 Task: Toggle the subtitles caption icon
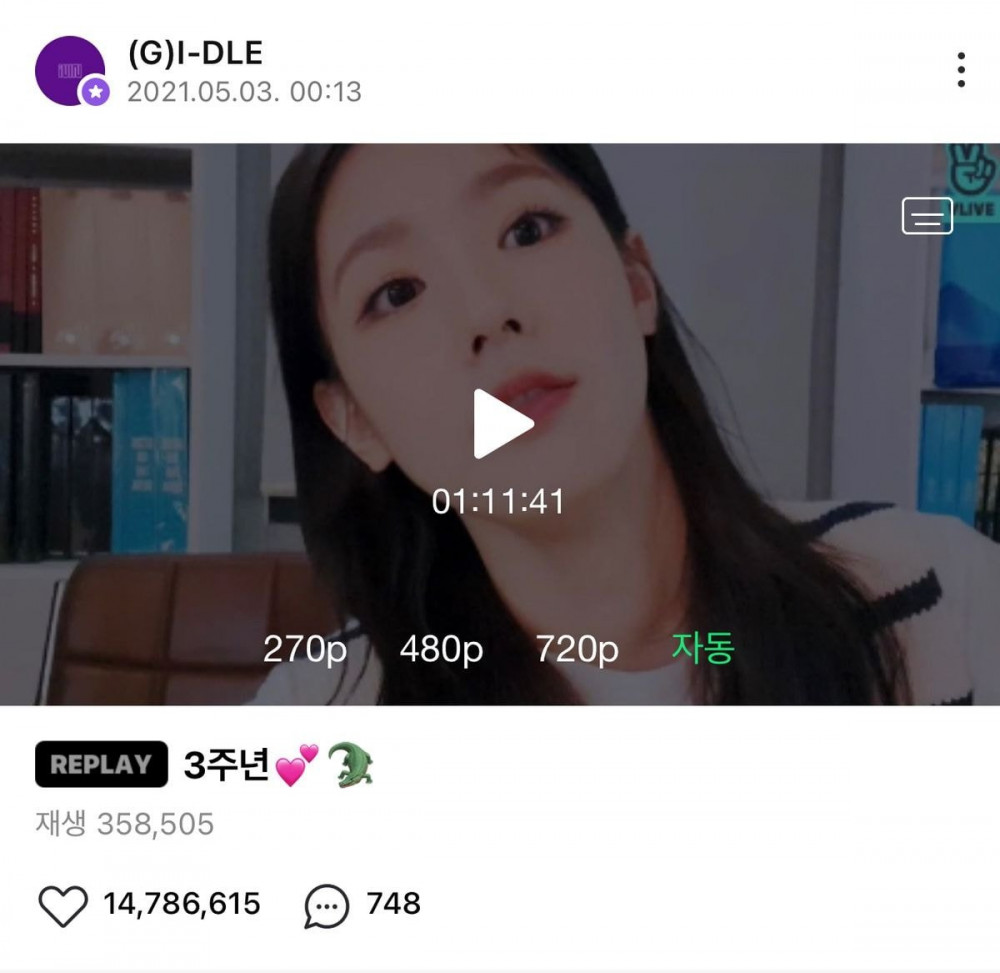point(927,216)
